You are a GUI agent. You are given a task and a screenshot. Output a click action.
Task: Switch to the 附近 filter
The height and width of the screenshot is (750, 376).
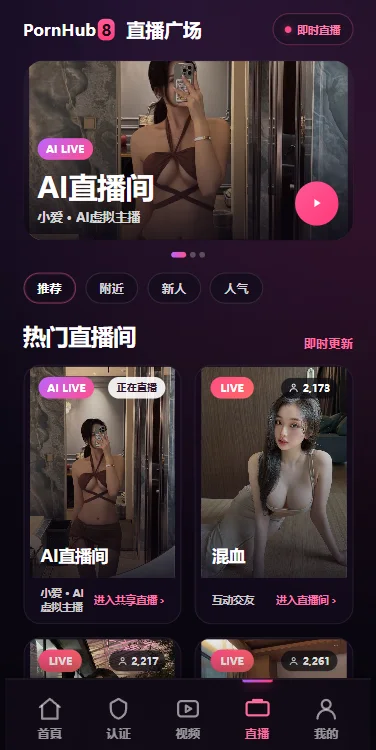click(x=111, y=288)
